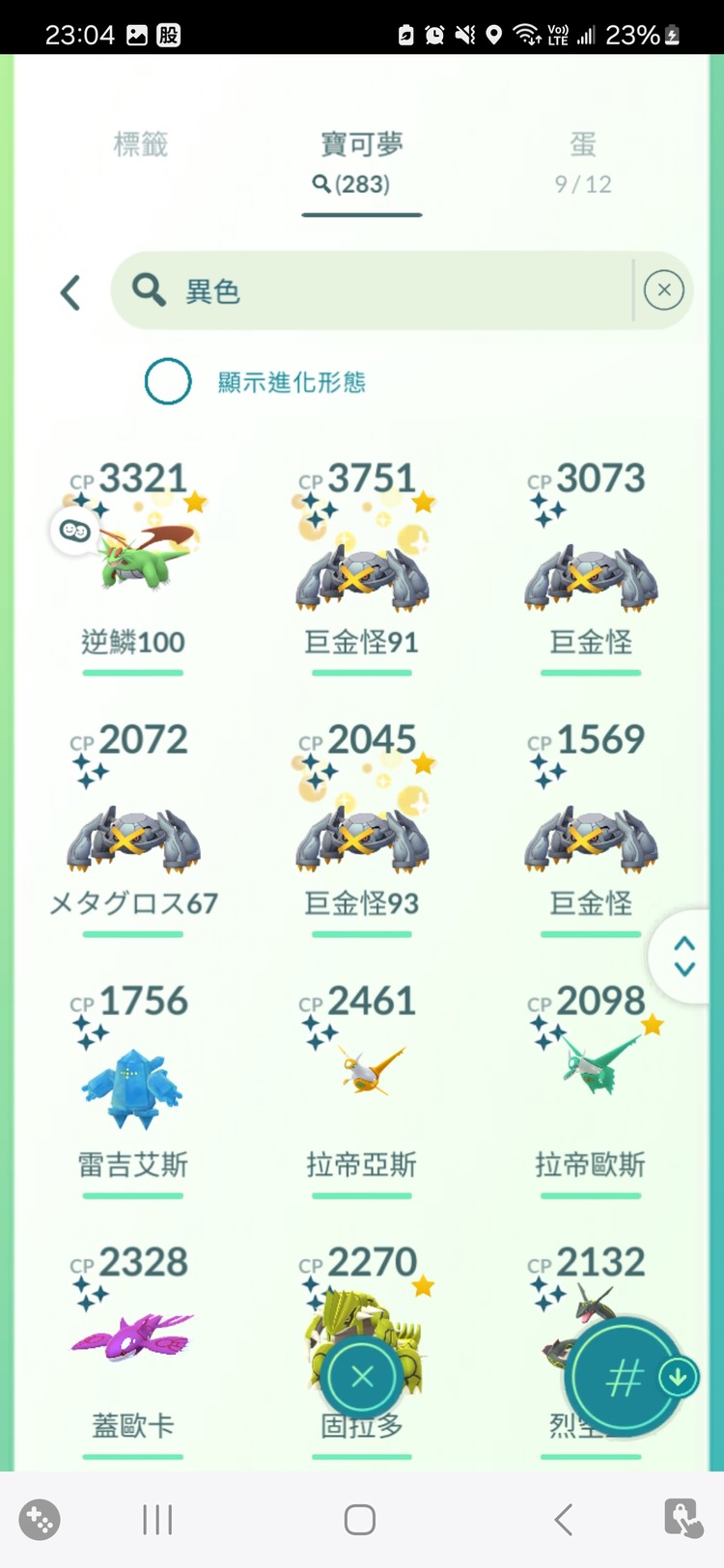Tap the up-down scroll handle
Viewport: 724px width, 1568px height.
coord(684,956)
